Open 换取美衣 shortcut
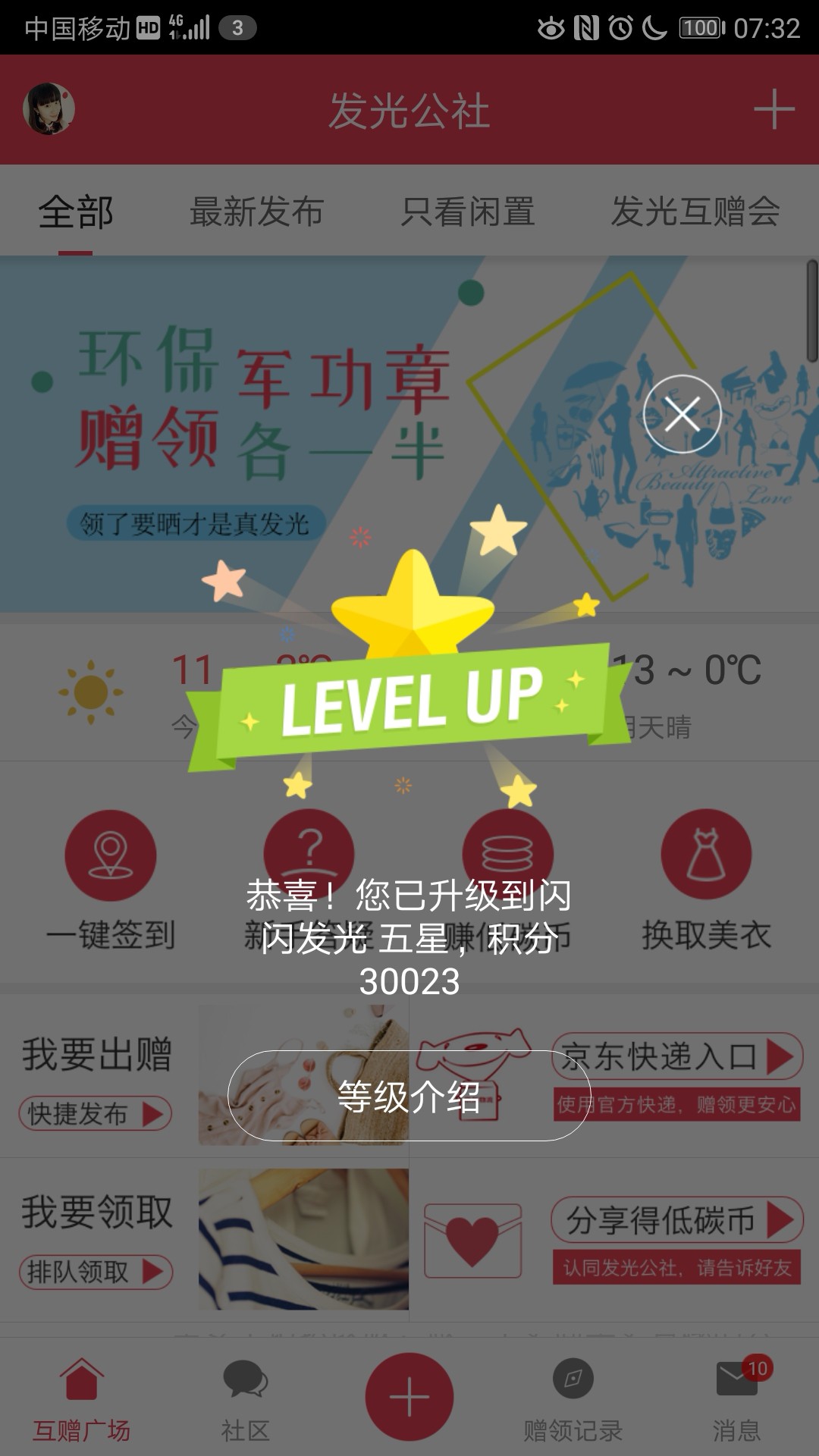Image resolution: width=819 pixels, height=1456 pixels. (706, 880)
